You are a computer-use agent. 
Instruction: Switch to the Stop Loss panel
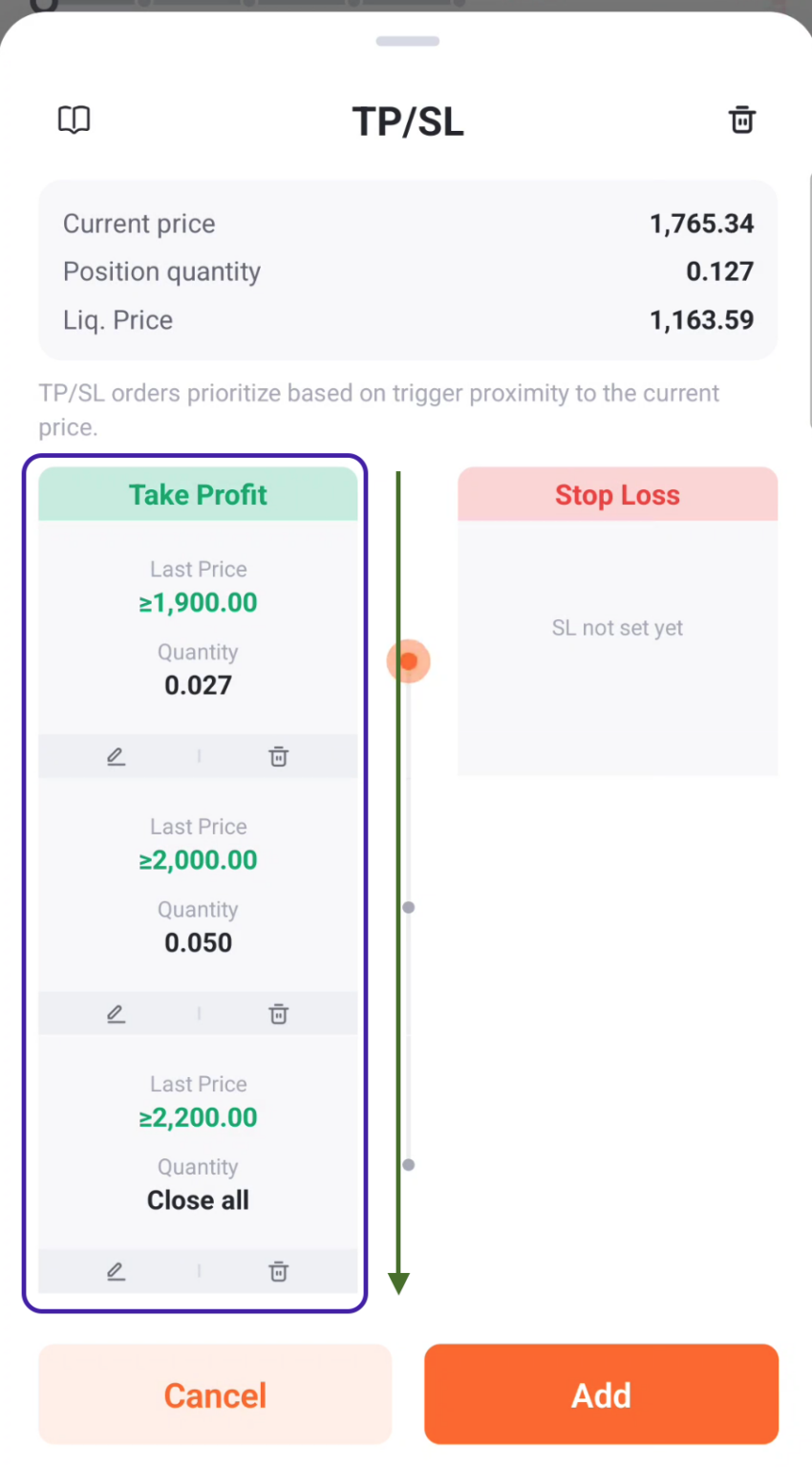pyautogui.click(x=617, y=494)
